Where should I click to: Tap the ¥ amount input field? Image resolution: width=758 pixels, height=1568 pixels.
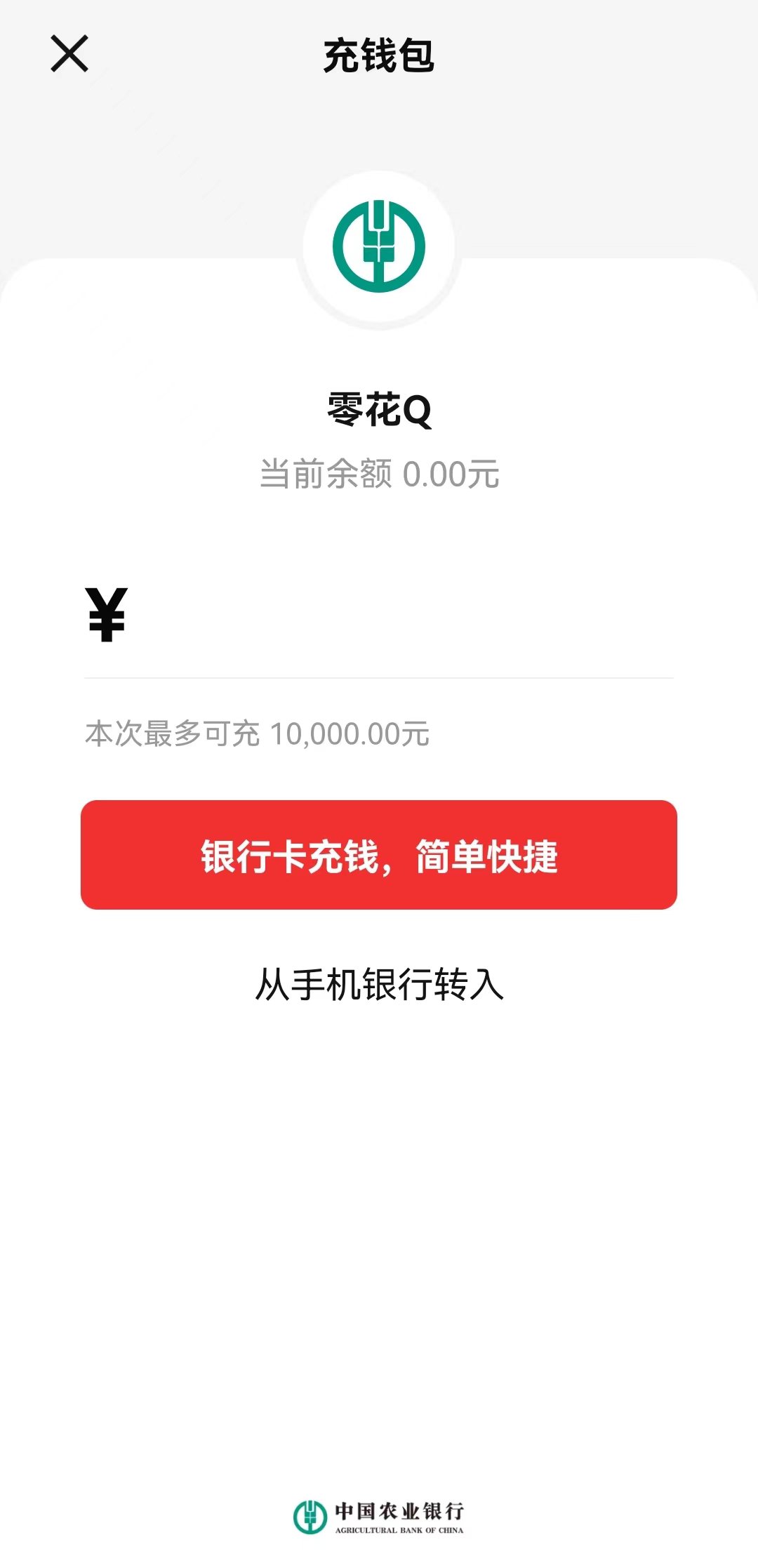[379, 616]
